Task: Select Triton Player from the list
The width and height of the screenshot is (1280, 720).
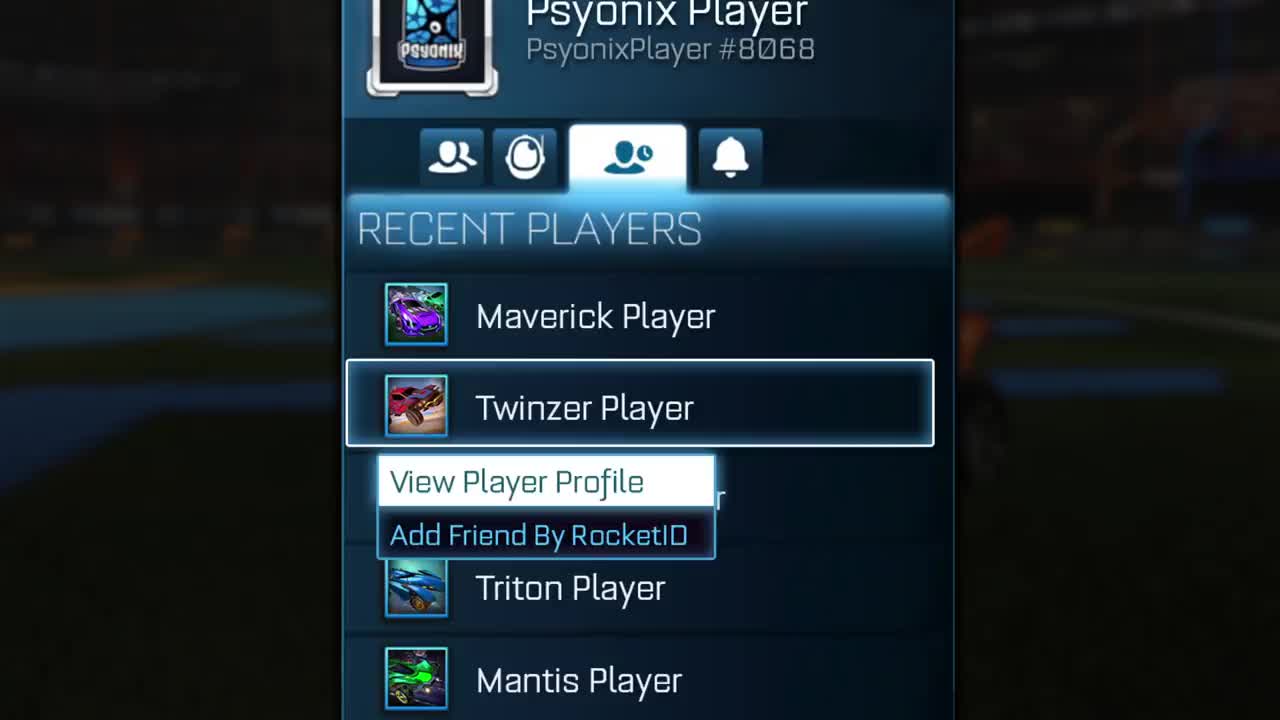Action: point(570,588)
